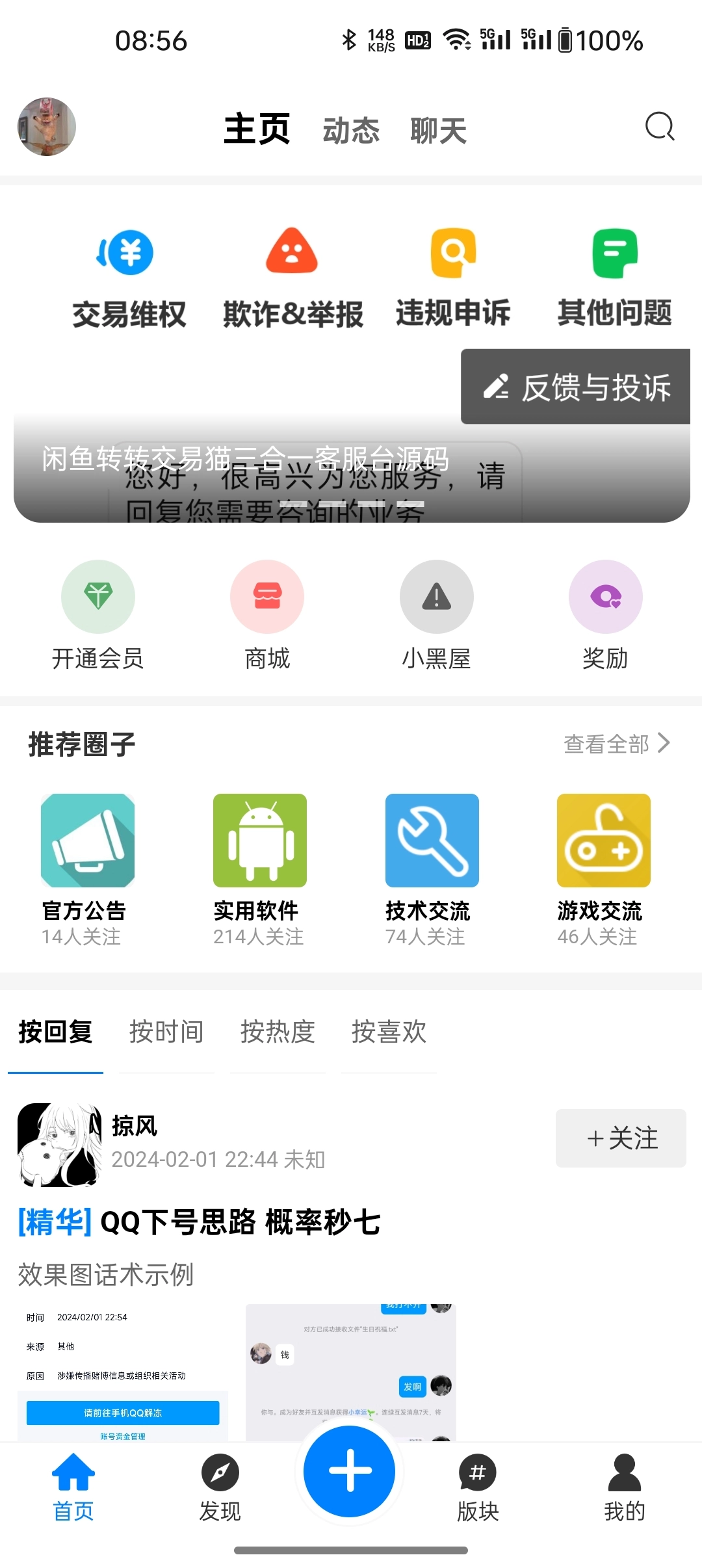
Task: Switch to the 动态 tab
Action: coord(351,129)
